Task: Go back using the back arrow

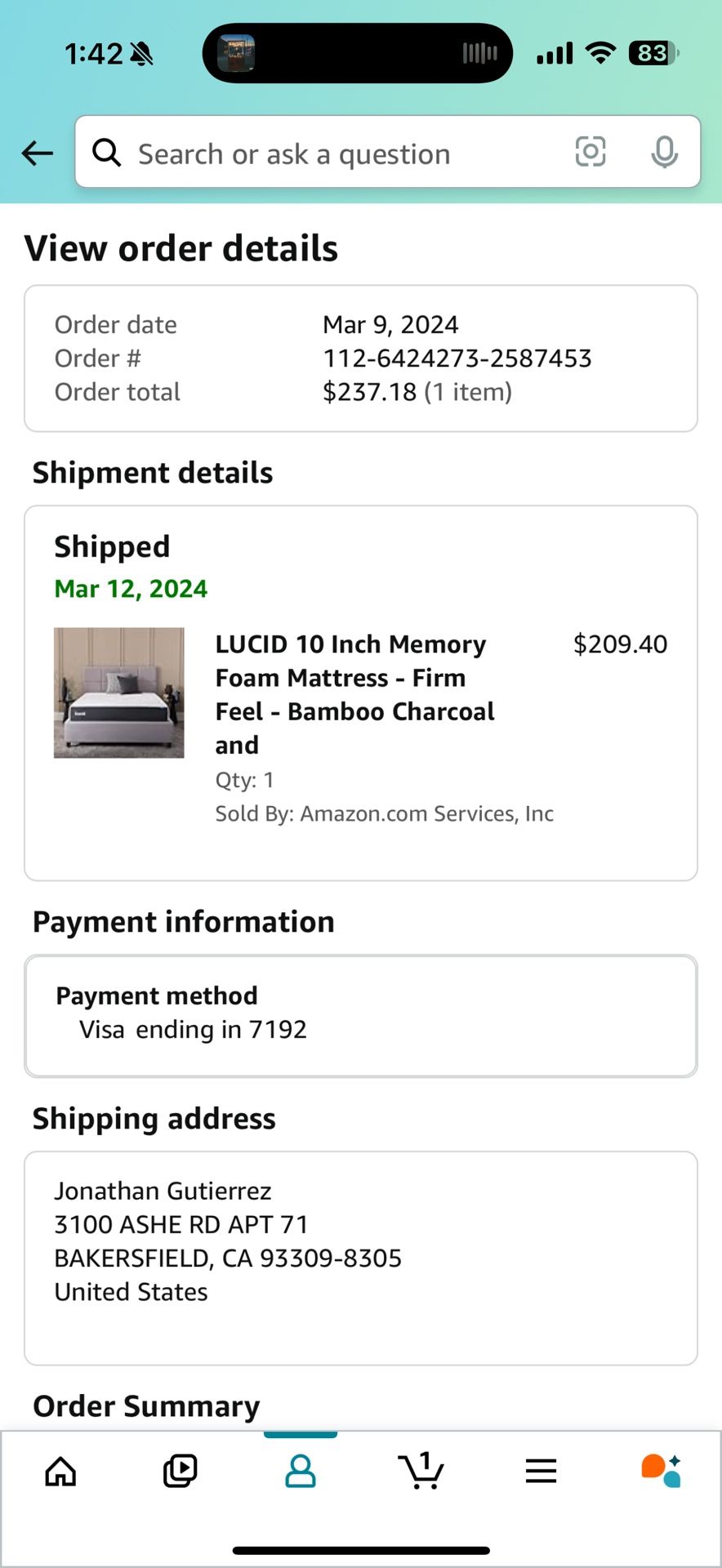Action: coord(37,153)
